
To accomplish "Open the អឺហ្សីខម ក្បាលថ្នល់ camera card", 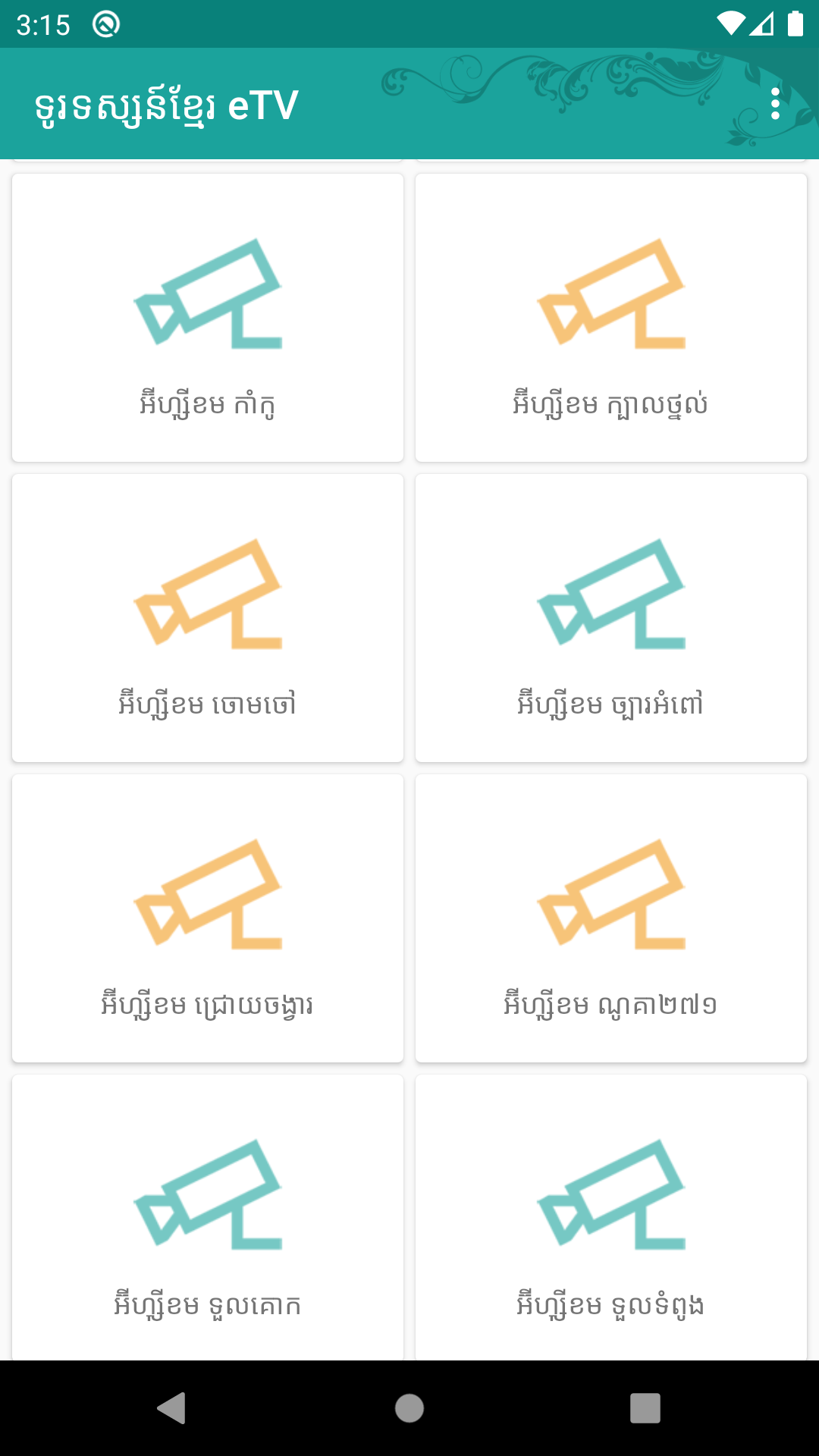I will [611, 318].
